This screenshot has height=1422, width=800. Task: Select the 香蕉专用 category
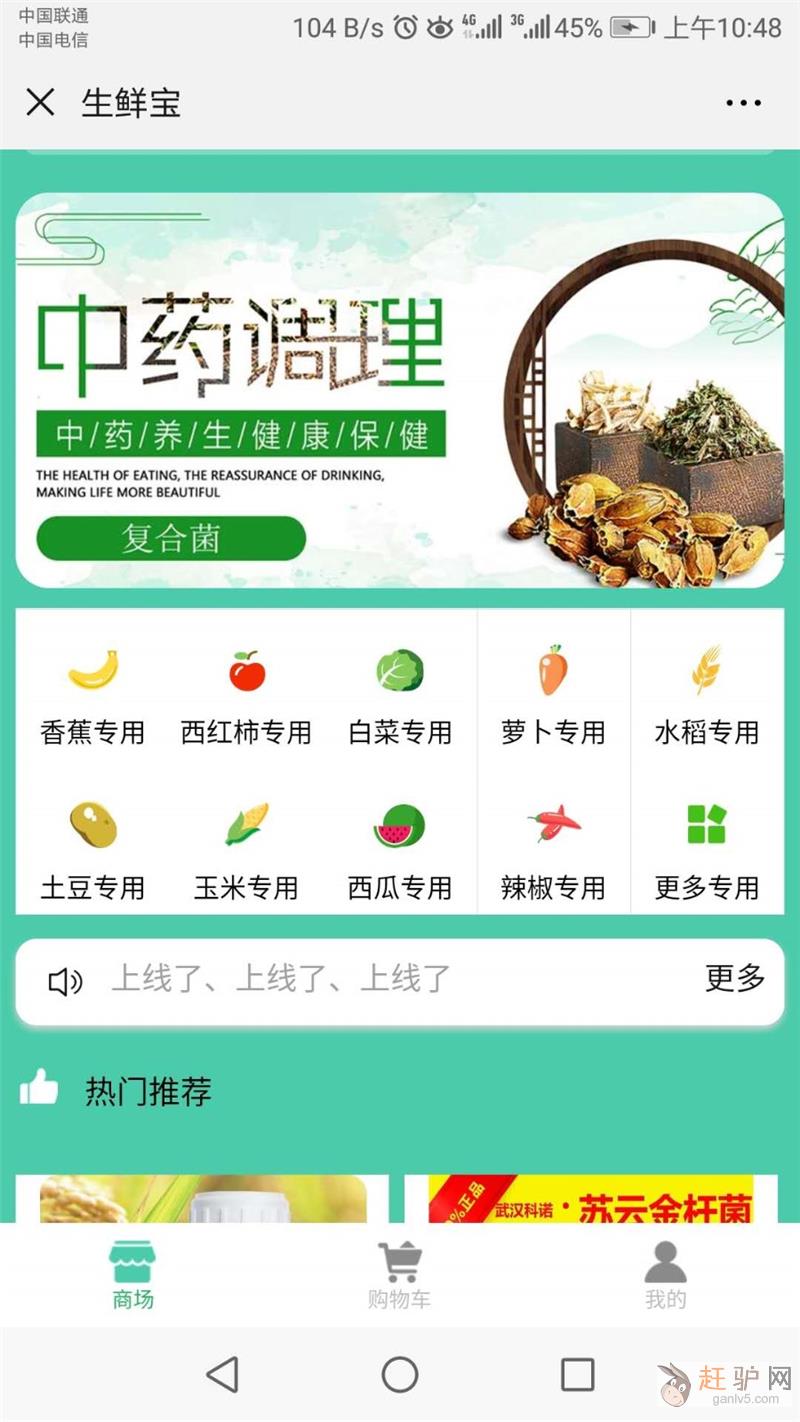[x=93, y=693]
